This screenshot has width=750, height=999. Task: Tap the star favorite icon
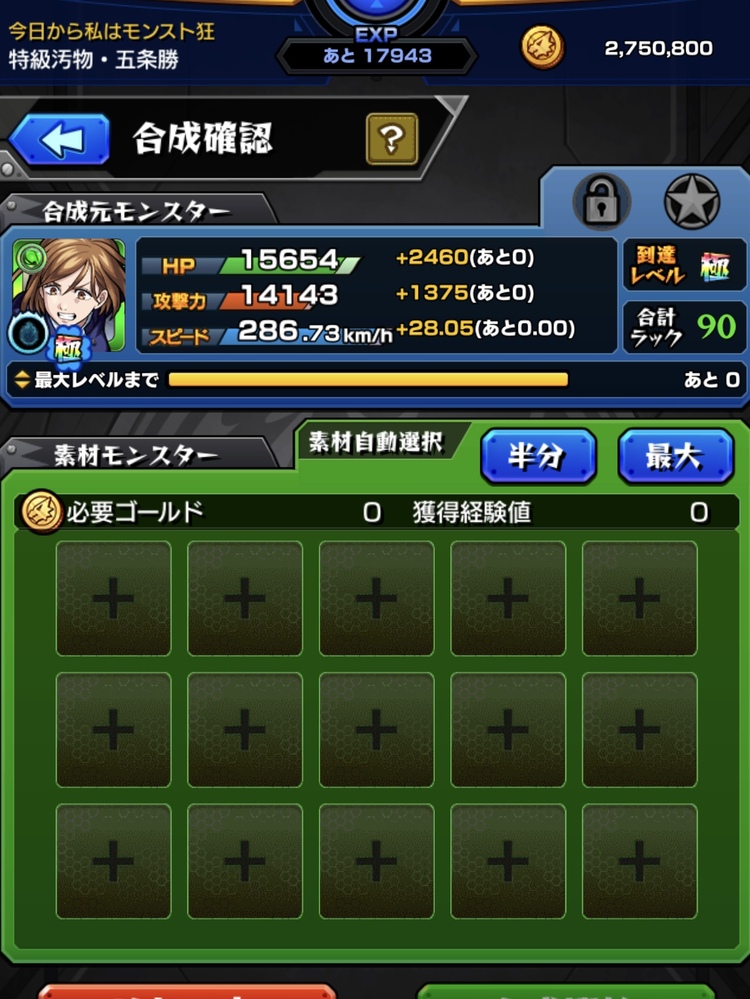(692, 202)
